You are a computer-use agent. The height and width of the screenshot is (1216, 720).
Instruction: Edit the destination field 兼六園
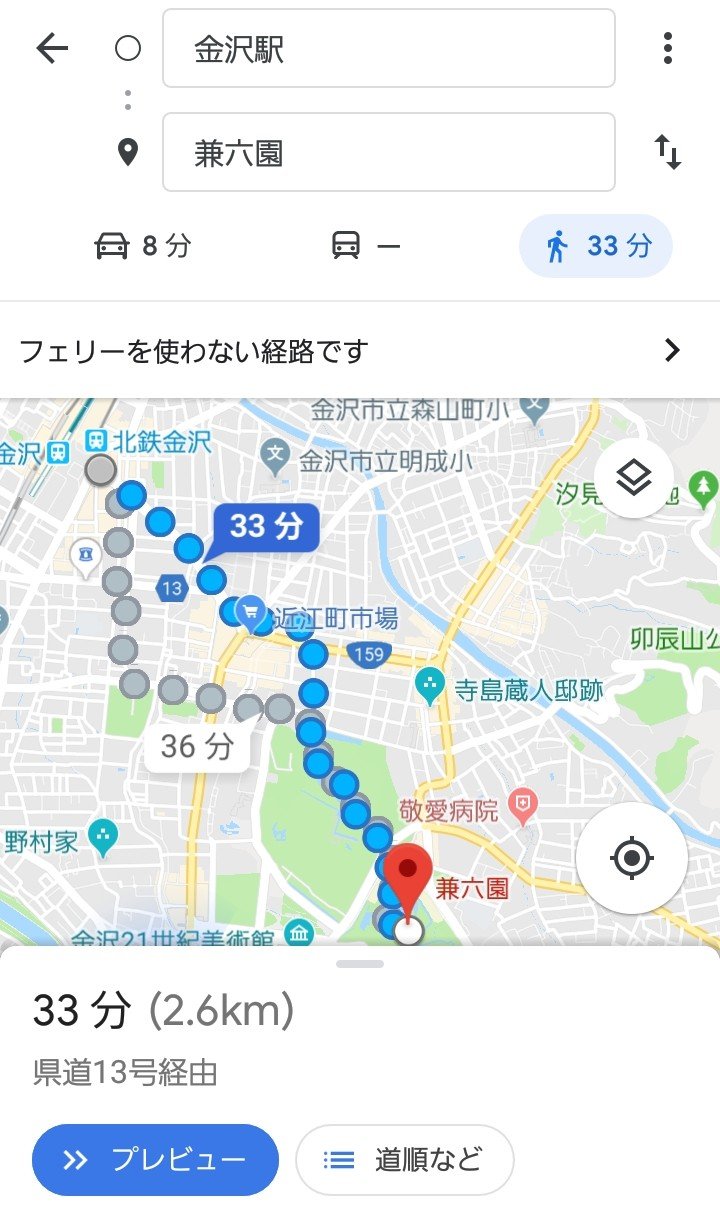[388, 152]
